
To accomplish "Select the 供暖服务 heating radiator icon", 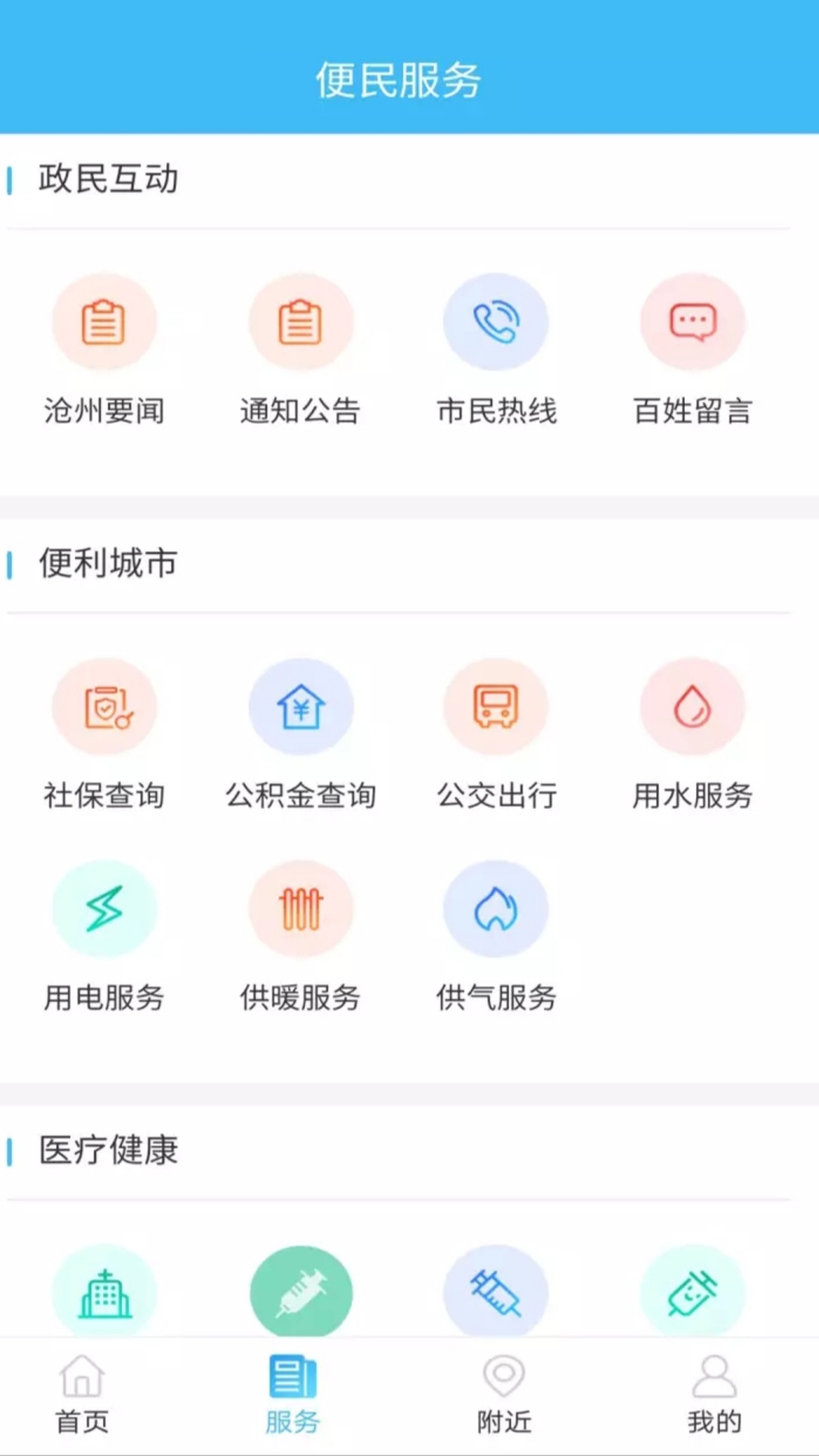I will 300,909.
